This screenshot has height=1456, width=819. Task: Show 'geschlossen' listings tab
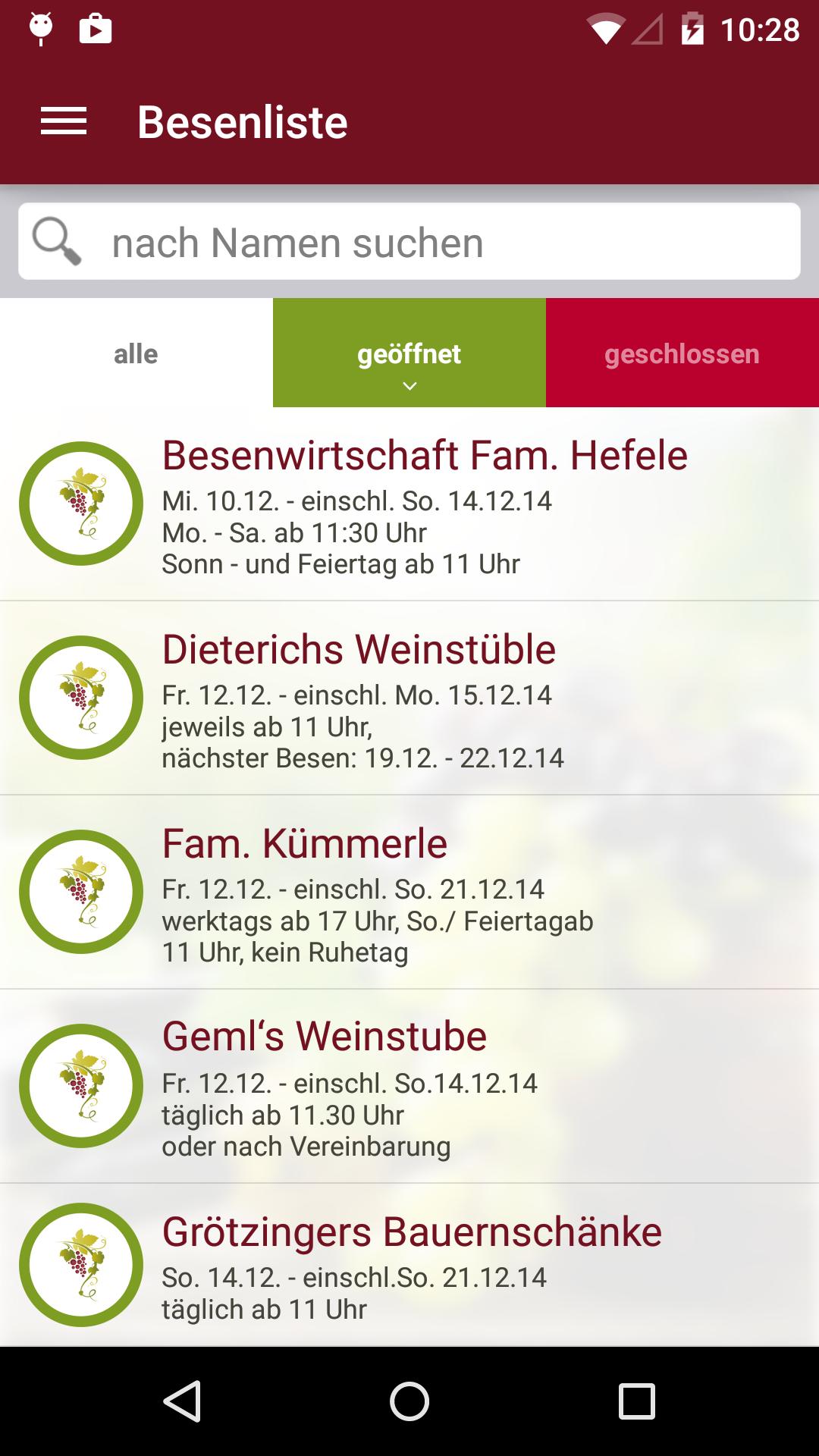click(682, 353)
